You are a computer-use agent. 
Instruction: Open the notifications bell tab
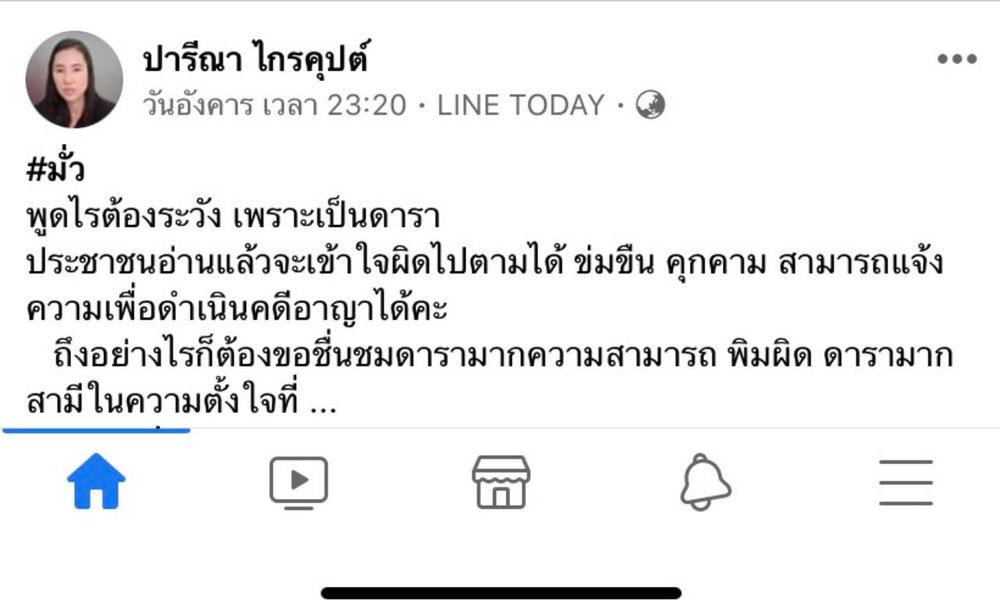point(704,482)
